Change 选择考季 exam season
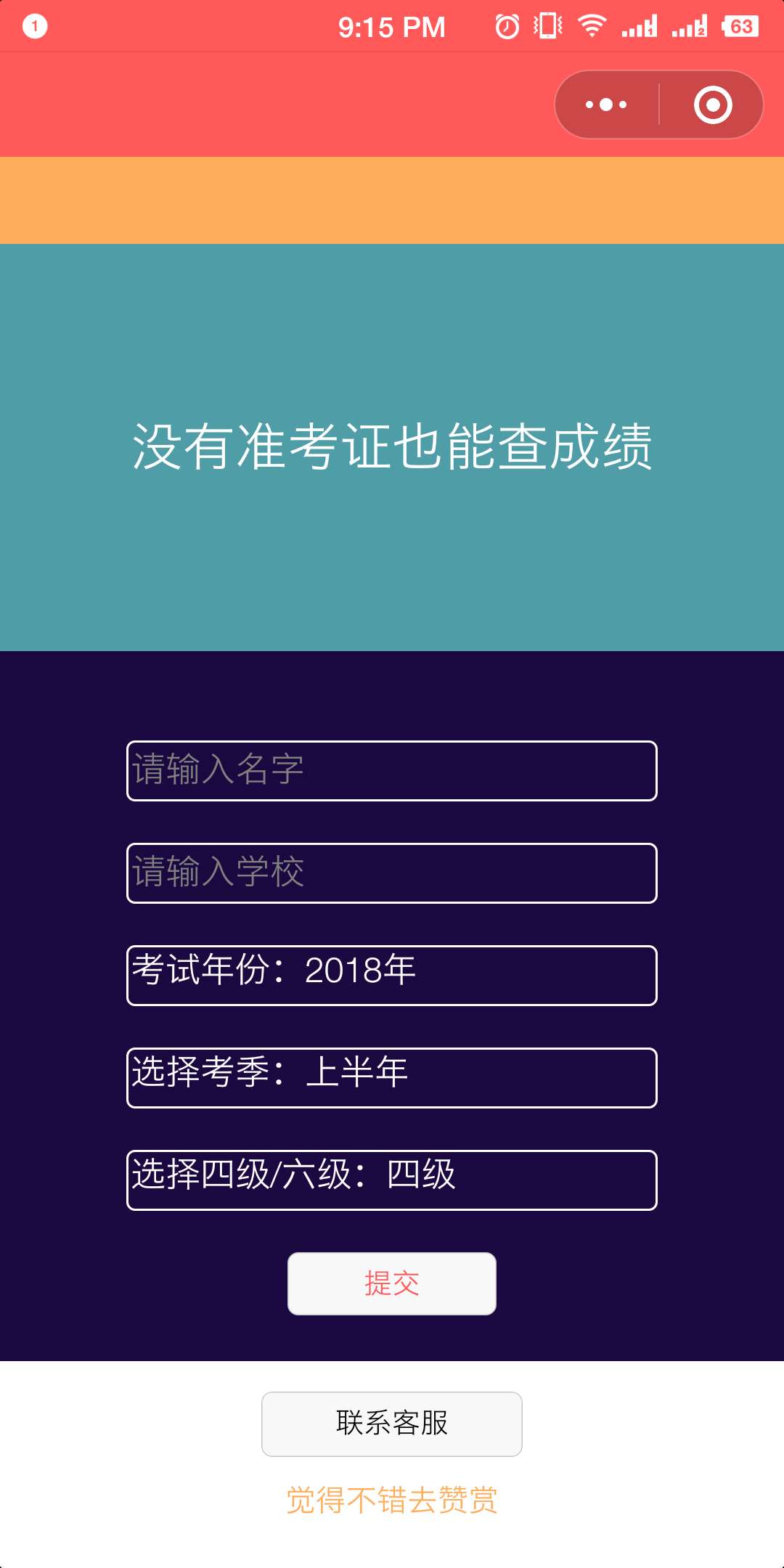Image resolution: width=784 pixels, height=1568 pixels. pyautogui.click(x=392, y=1078)
